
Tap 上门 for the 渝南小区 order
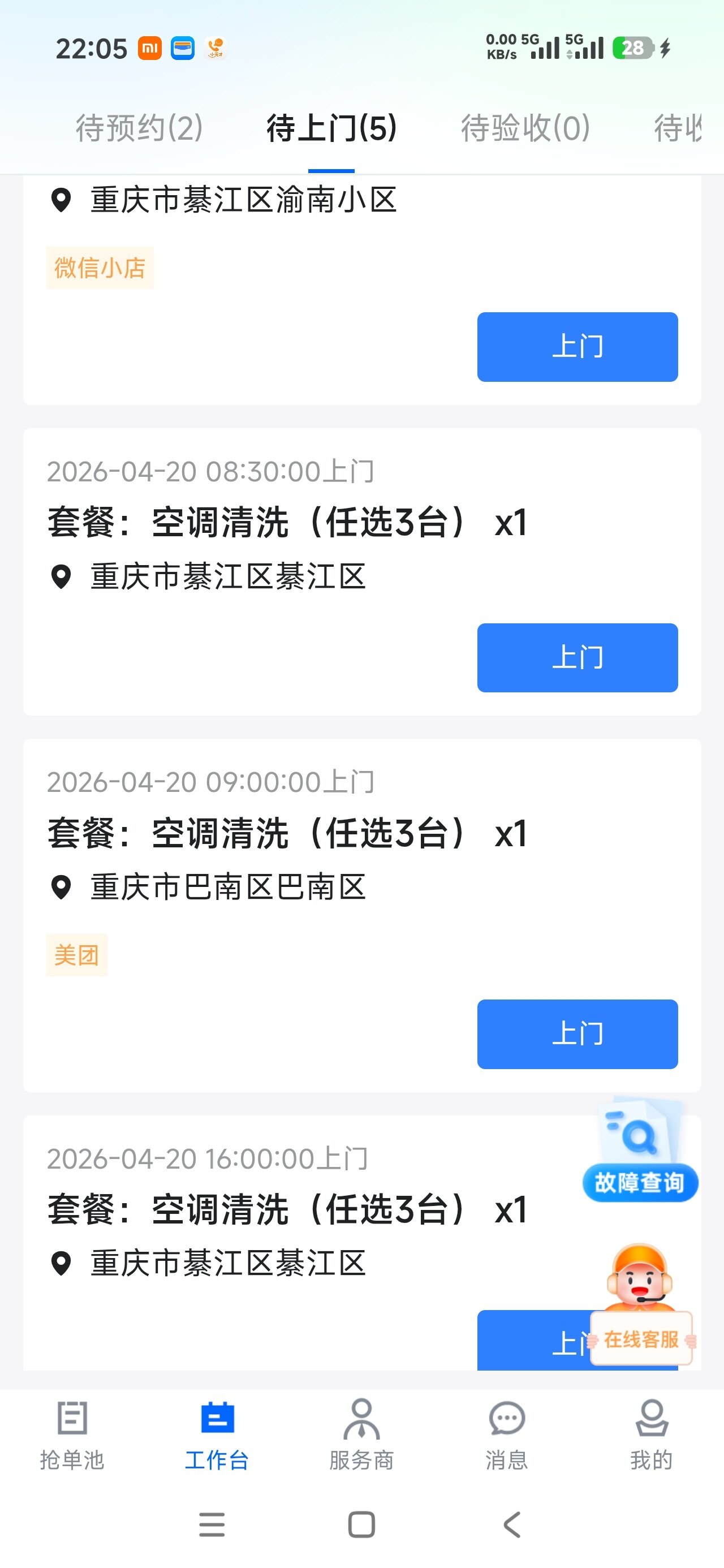tap(576, 347)
